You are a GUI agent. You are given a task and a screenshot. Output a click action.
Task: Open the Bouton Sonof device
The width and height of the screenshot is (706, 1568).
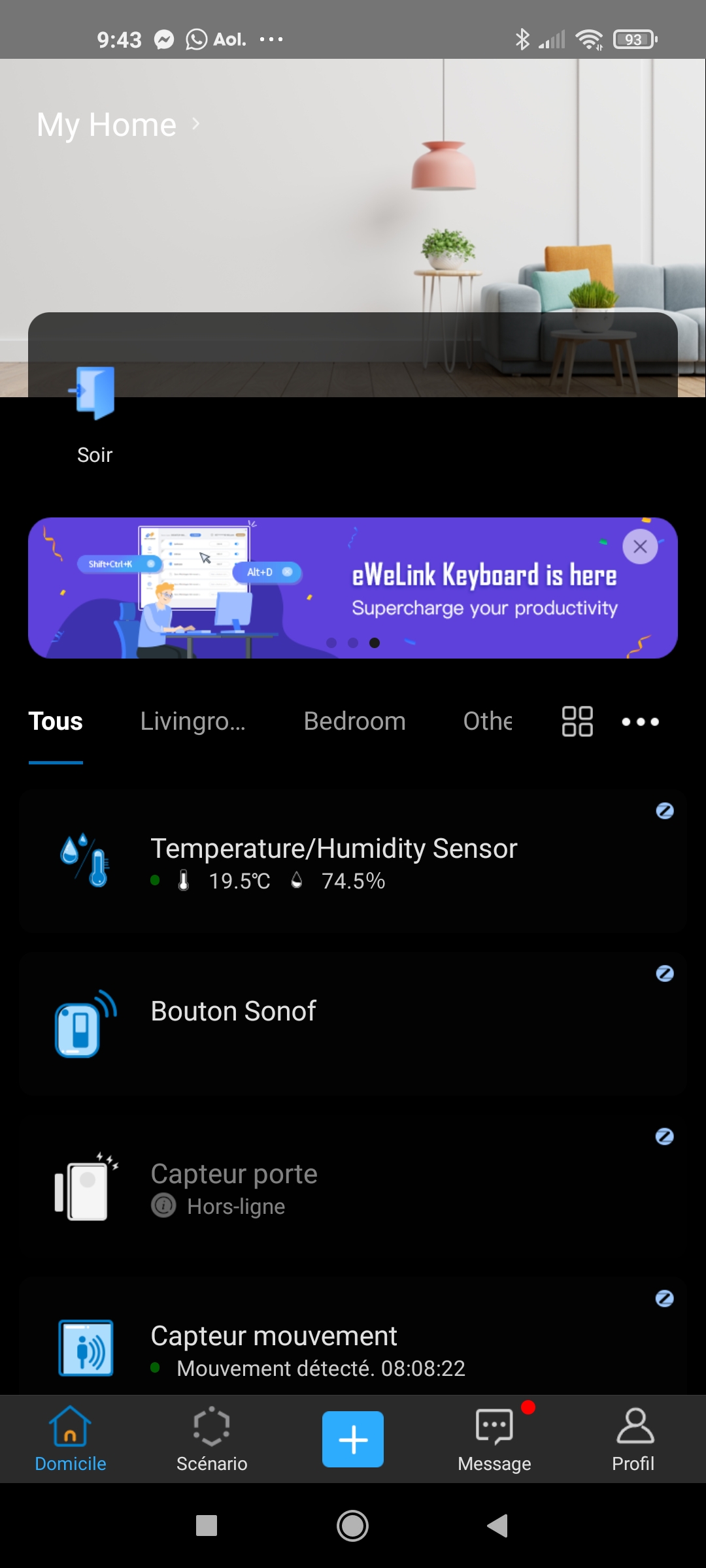tap(353, 1024)
